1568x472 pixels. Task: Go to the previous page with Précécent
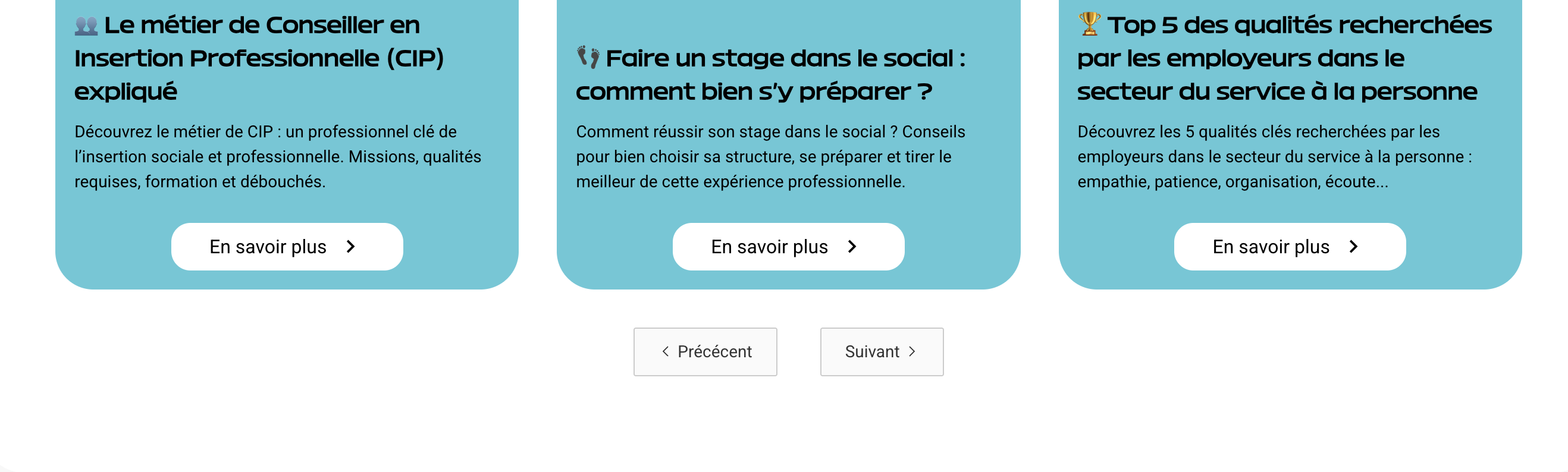click(x=705, y=351)
